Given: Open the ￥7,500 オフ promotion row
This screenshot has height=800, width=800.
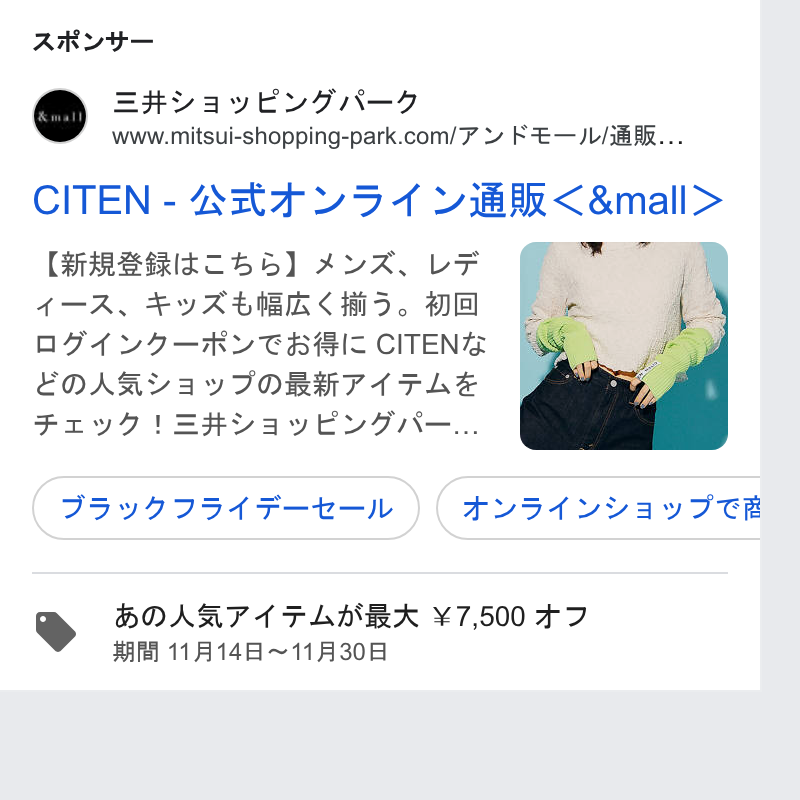Looking at the screenshot, I should coord(380,631).
